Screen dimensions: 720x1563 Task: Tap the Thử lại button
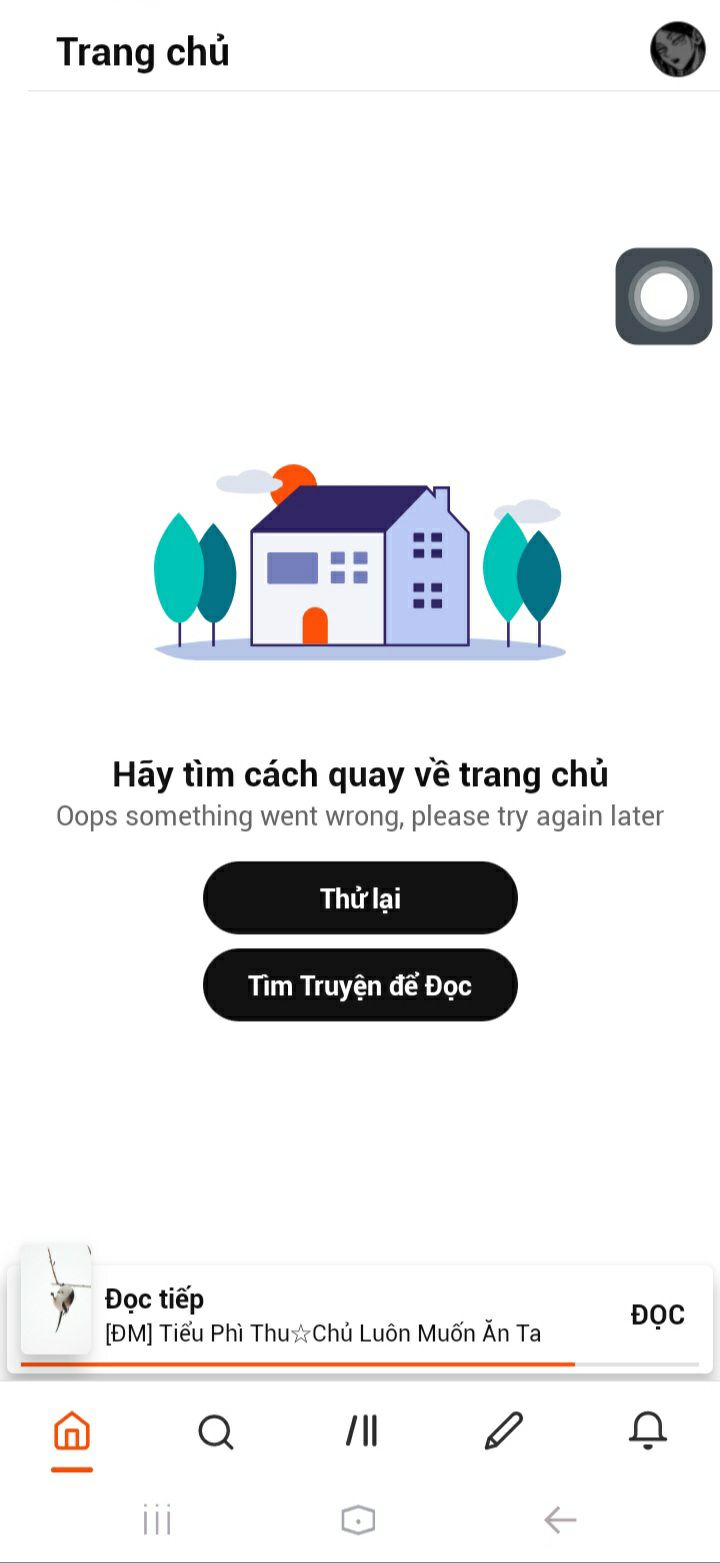[x=360, y=898]
